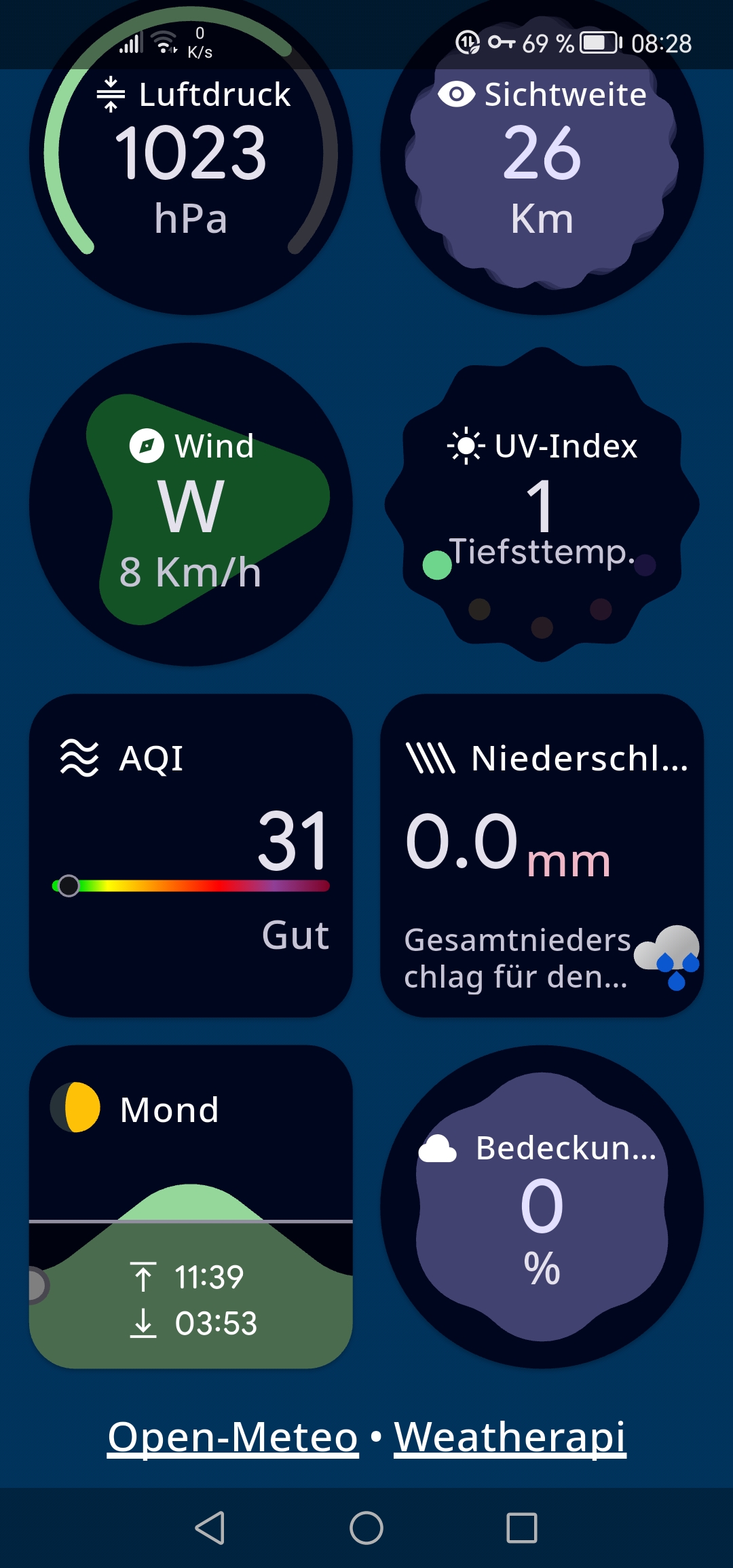Visit the Weatherapi source link
The width and height of the screenshot is (733, 1568).
point(510,1436)
